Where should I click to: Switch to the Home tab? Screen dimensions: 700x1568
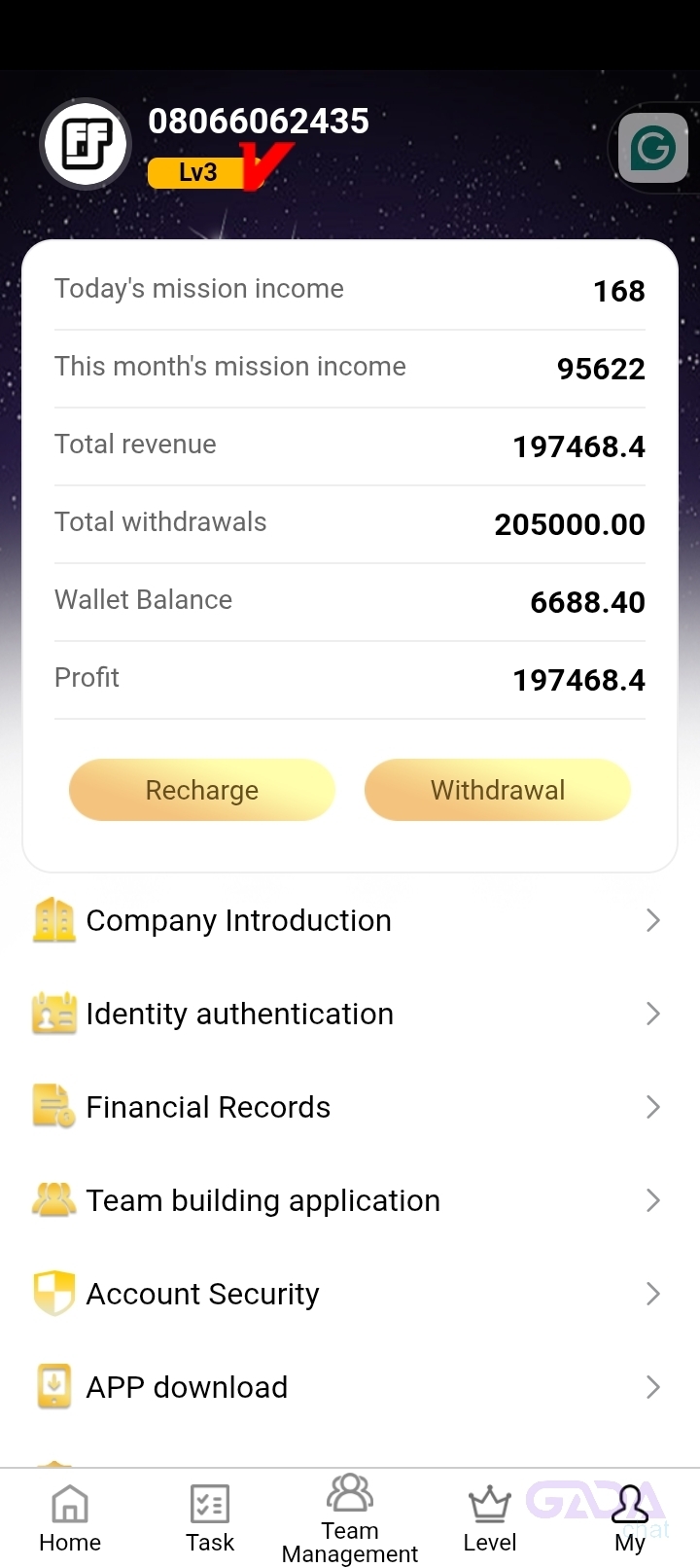[70, 1518]
